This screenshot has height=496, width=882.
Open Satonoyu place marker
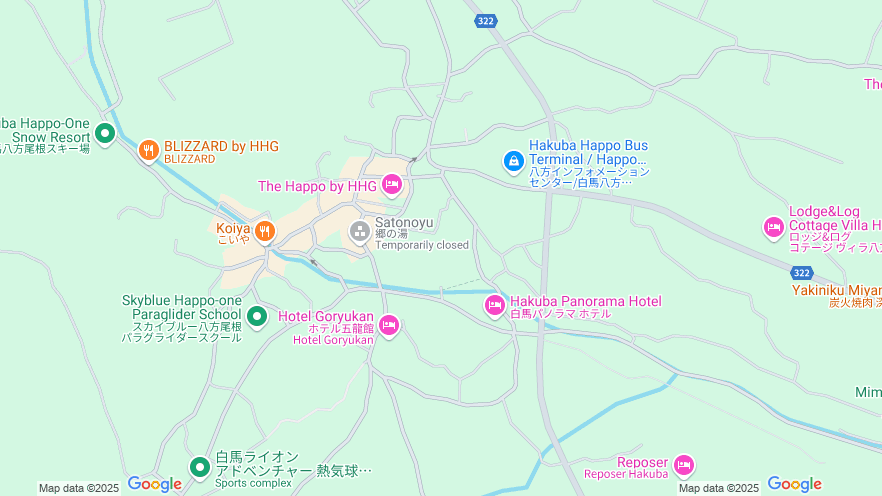click(360, 232)
